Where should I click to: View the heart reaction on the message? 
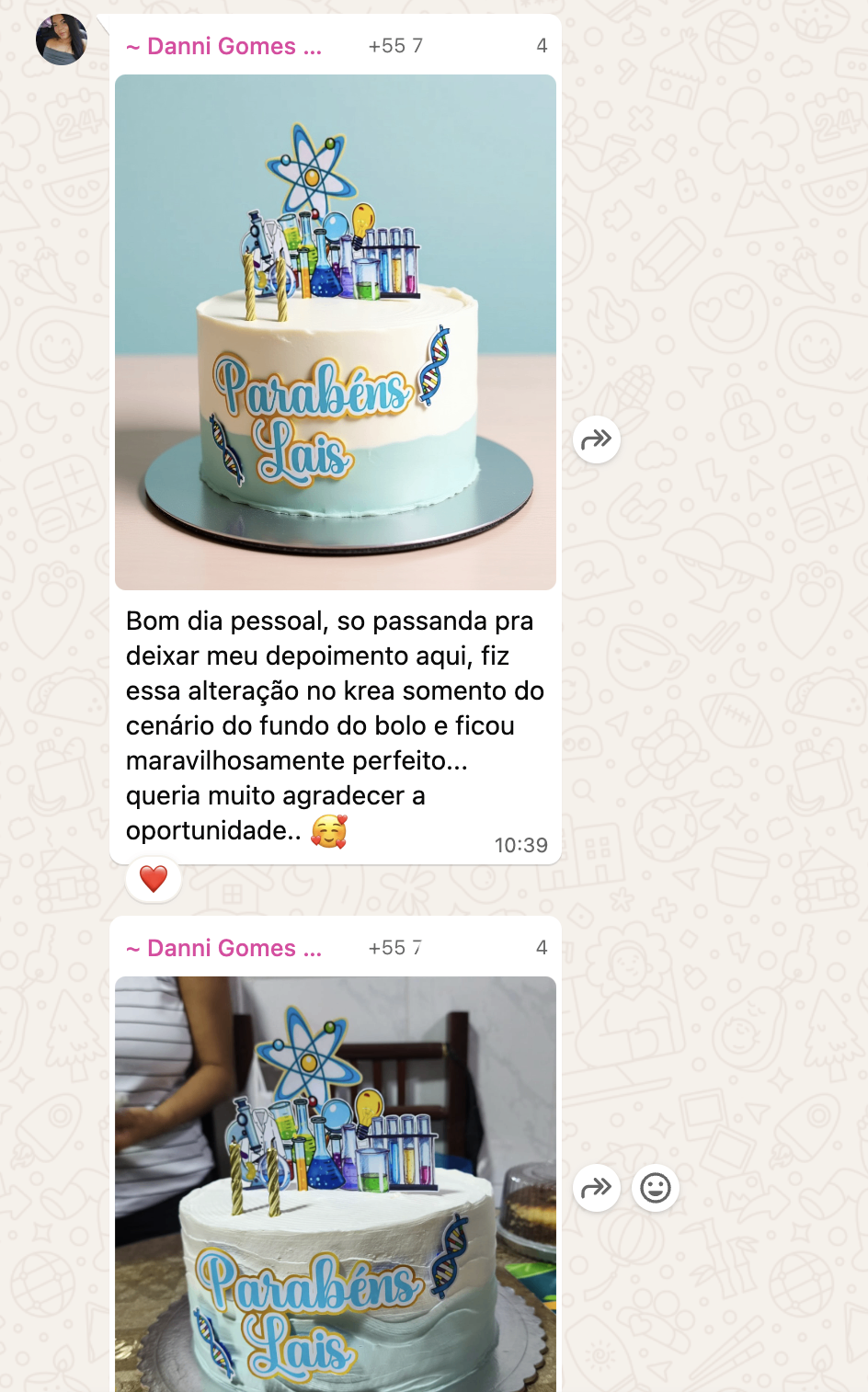tap(154, 879)
